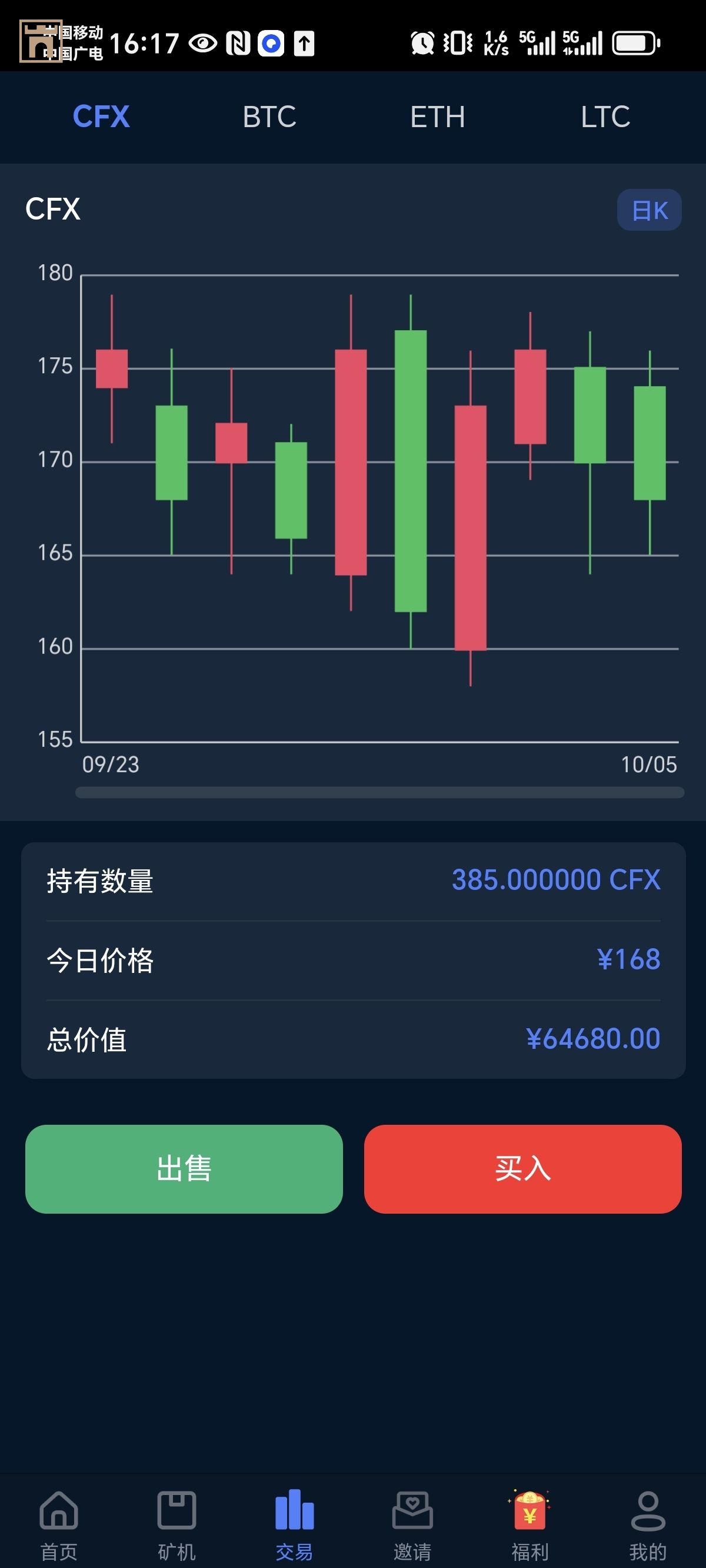Switch to the CFX coin tab
706x1568 pixels.
101,117
